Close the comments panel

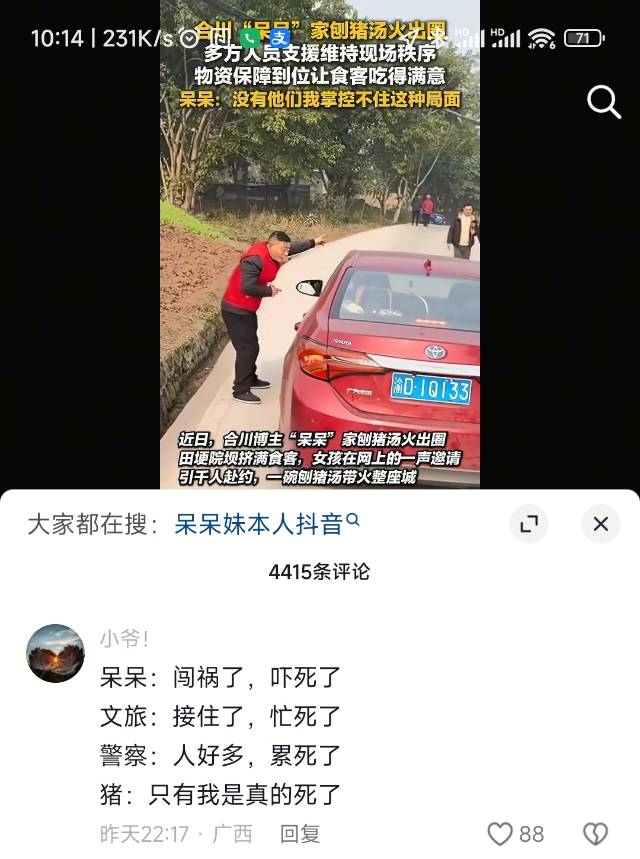click(x=600, y=524)
